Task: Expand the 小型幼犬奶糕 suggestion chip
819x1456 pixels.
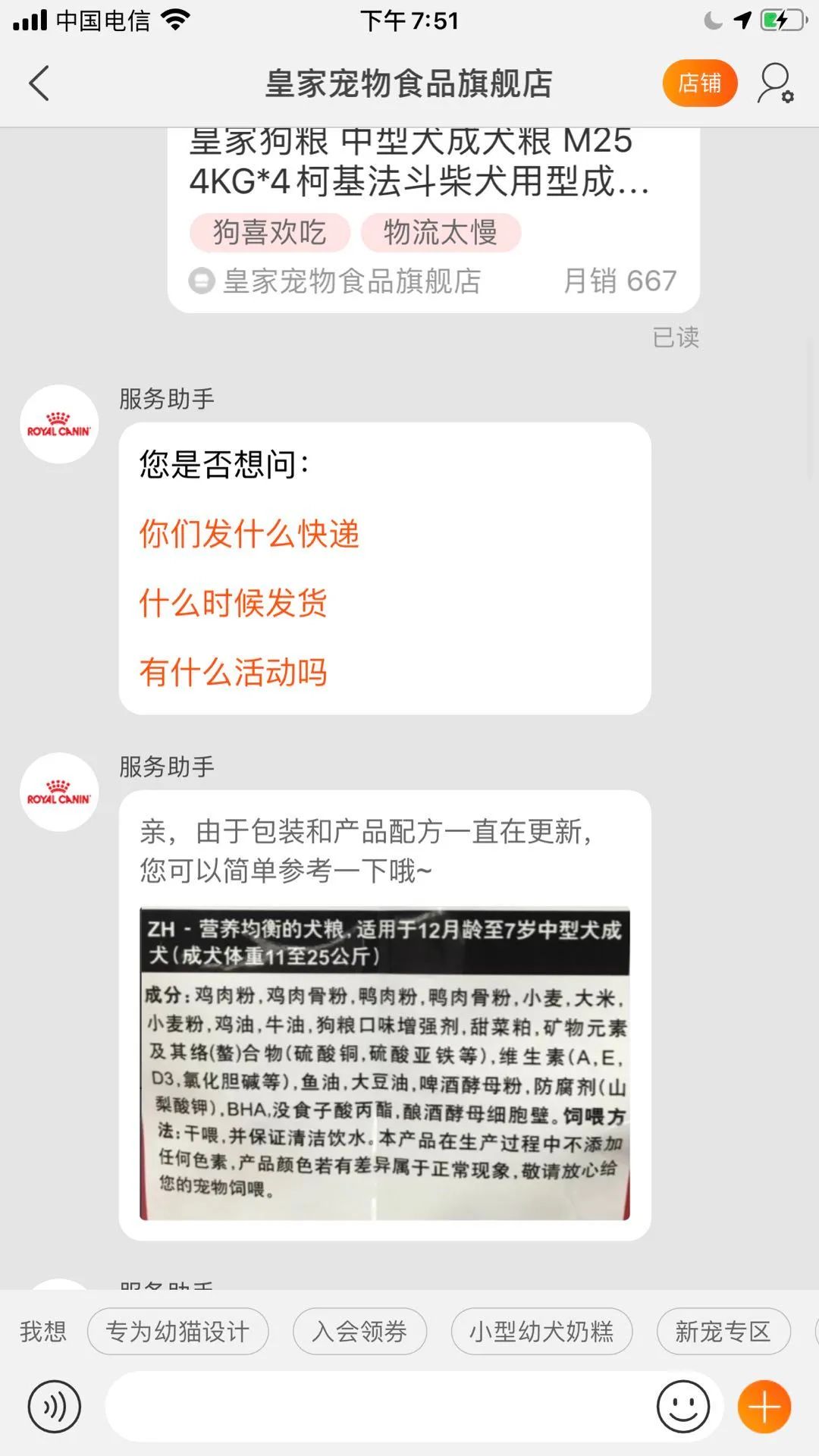Action: tap(541, 1331)
